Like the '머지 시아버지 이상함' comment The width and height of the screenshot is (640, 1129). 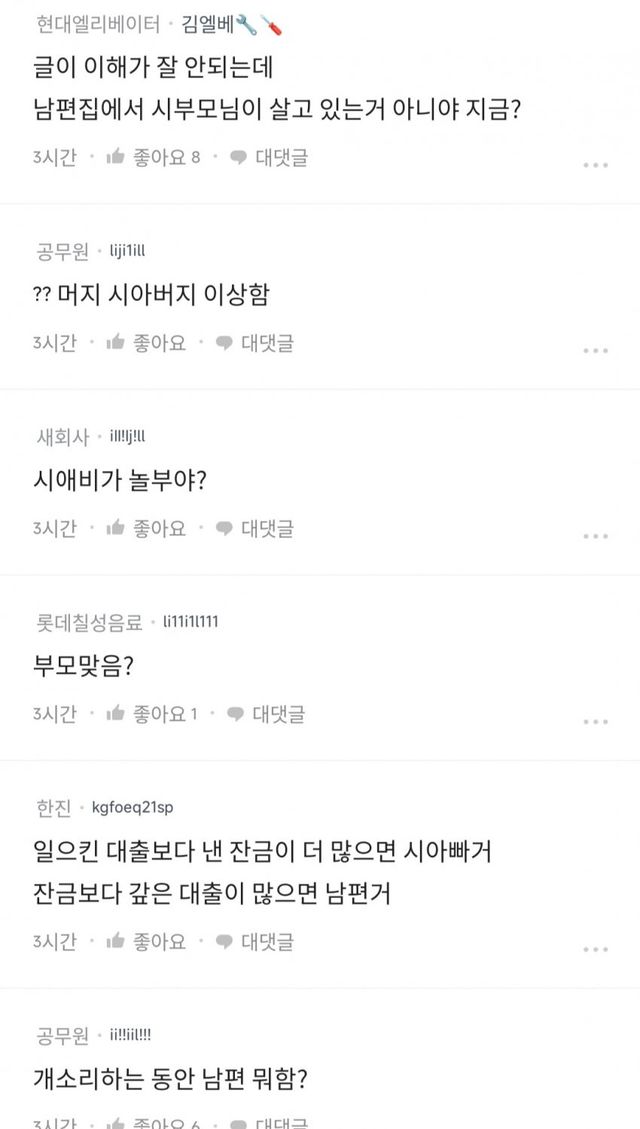[146, 343]
